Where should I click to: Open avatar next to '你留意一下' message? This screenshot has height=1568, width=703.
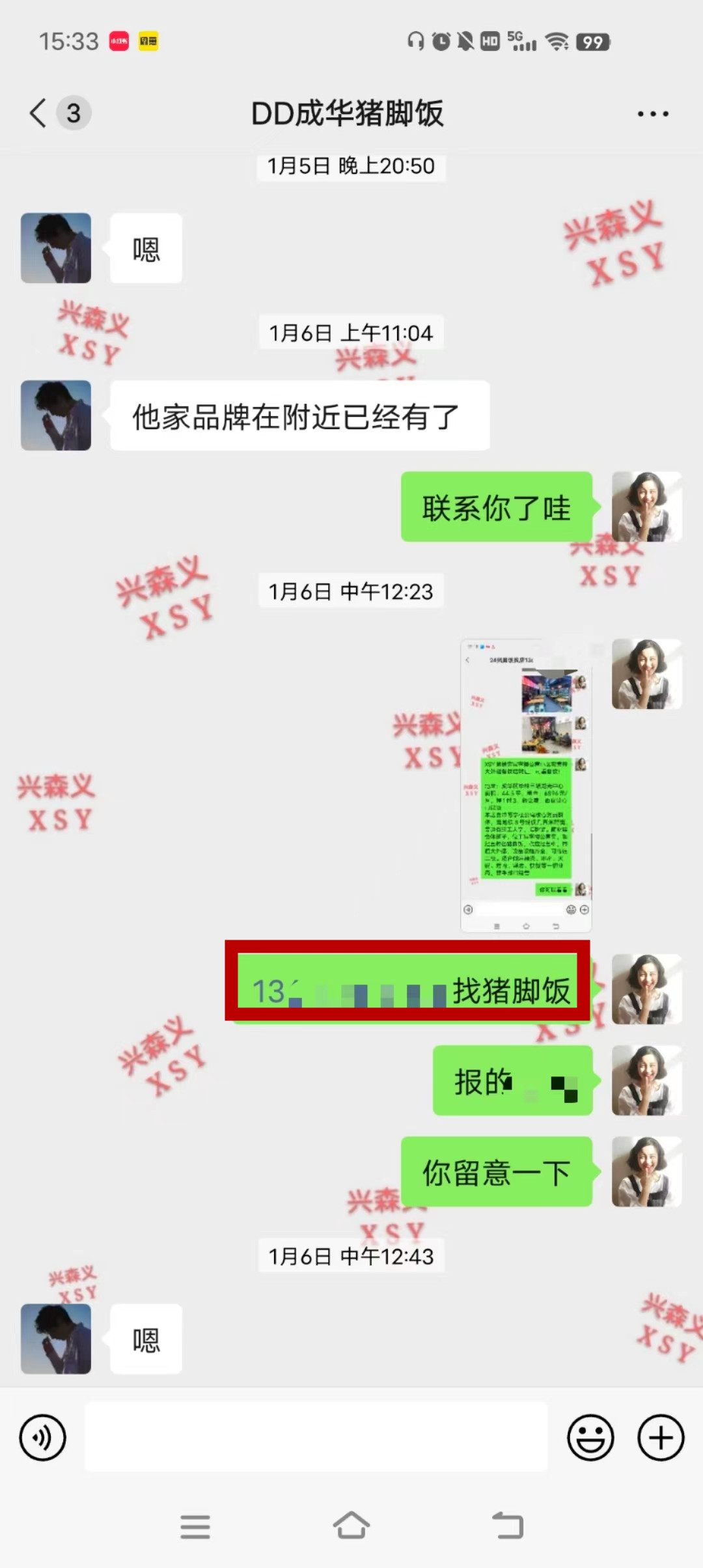pos(646,1171)
